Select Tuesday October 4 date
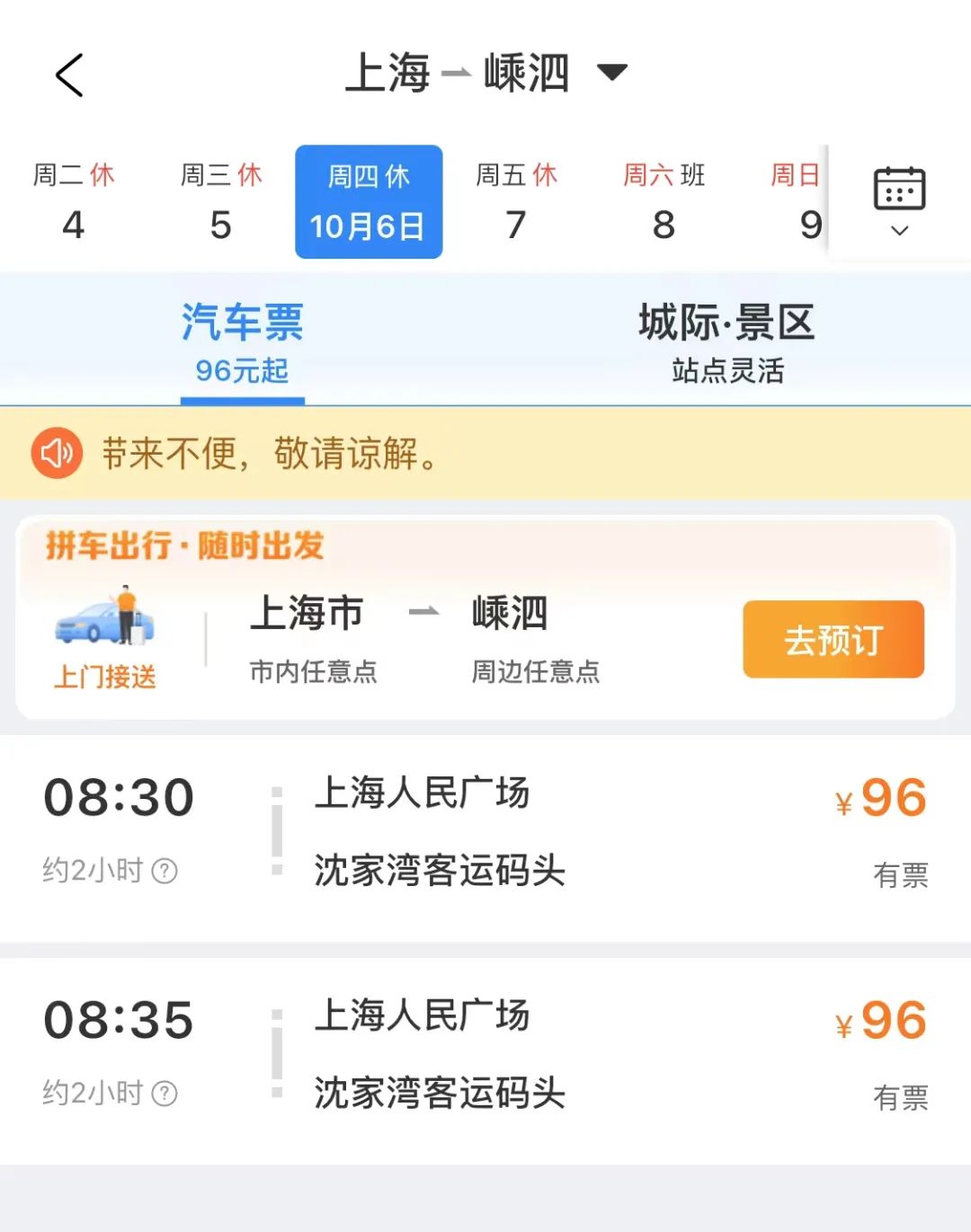Screen dimensions: 971x1232 74,201
